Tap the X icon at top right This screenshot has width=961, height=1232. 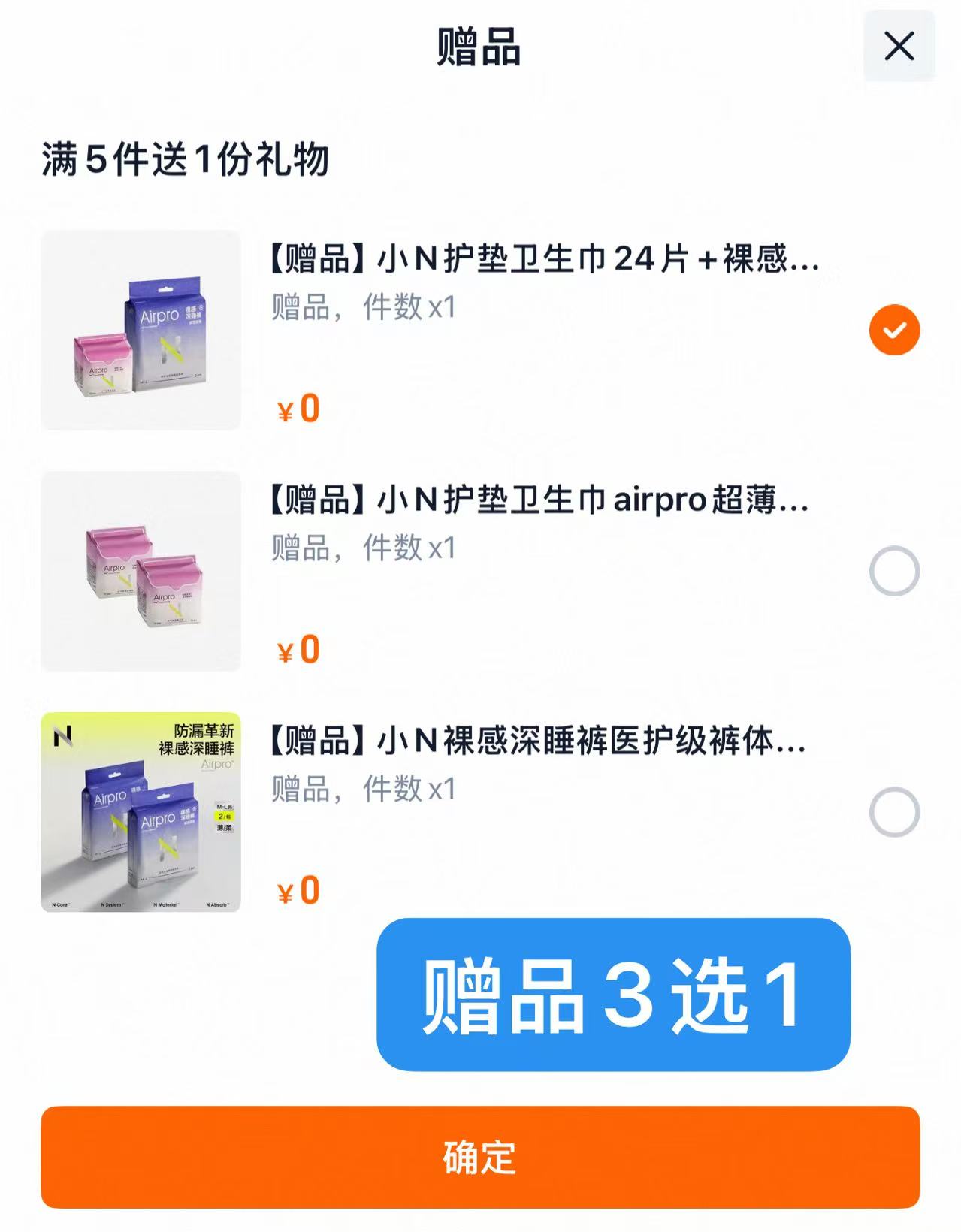pyautogui.click(x=899, y=47)
